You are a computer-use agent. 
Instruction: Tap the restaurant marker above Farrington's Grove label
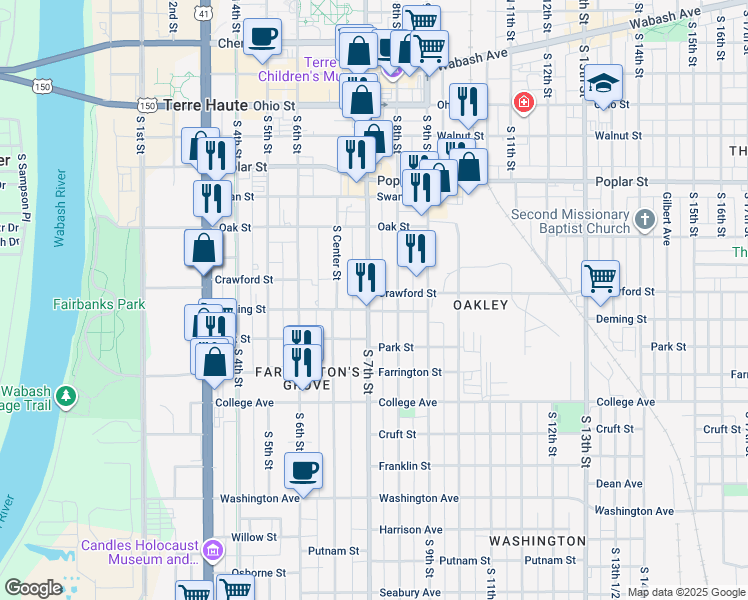coord(302,362)
